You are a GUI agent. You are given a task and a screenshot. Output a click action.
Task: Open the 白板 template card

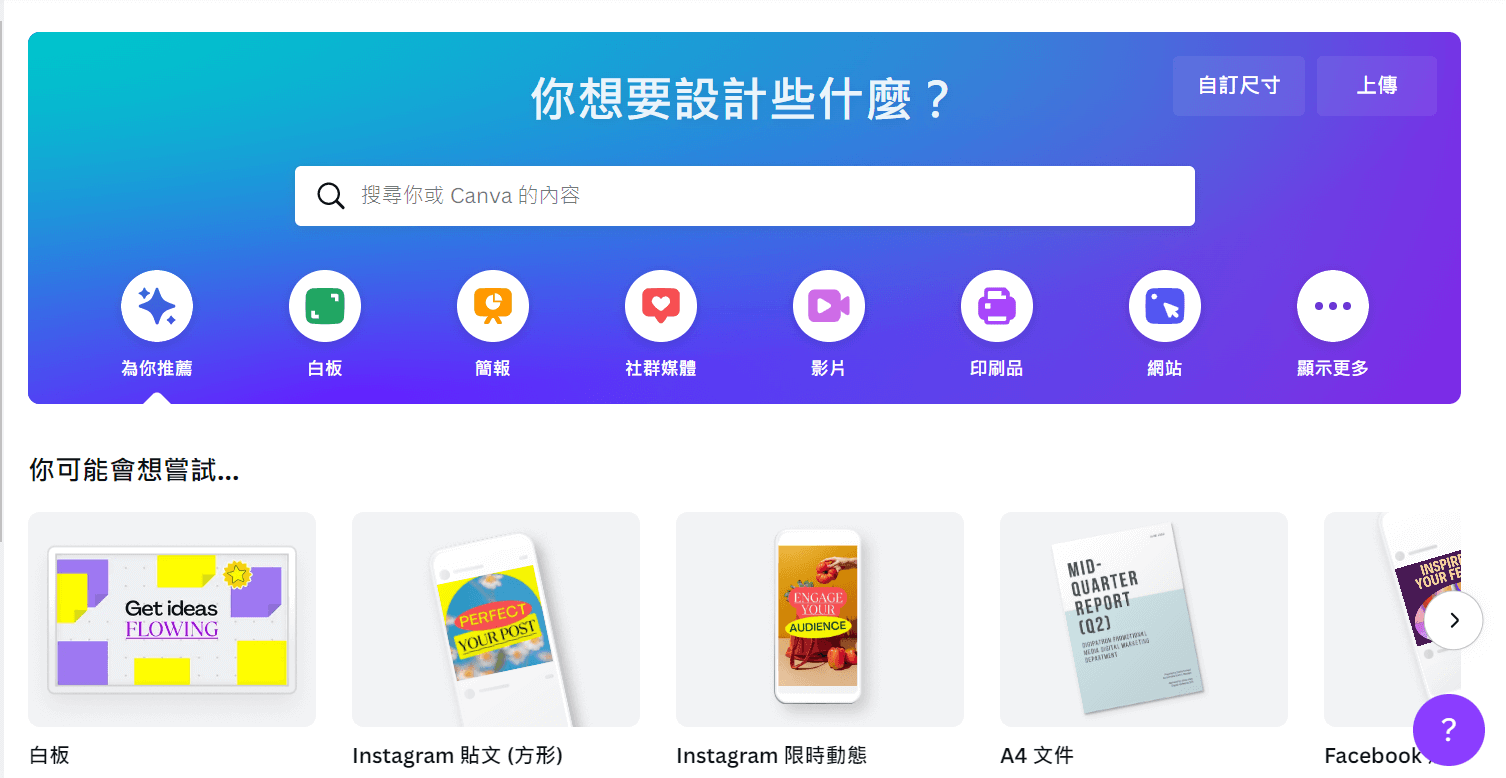tap(172, 620)
